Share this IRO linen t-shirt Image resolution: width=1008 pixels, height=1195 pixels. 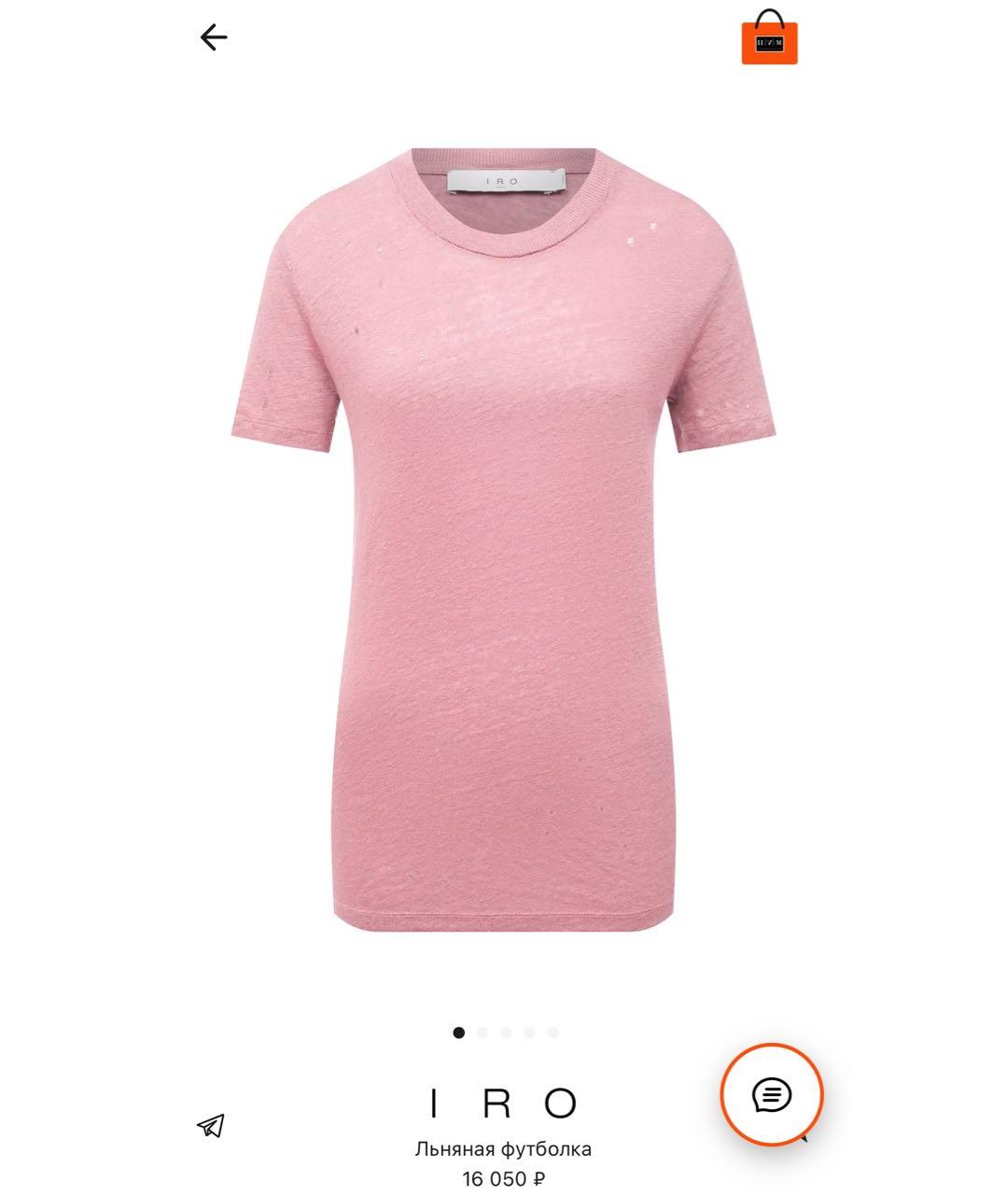click(x=211, y=1125)
